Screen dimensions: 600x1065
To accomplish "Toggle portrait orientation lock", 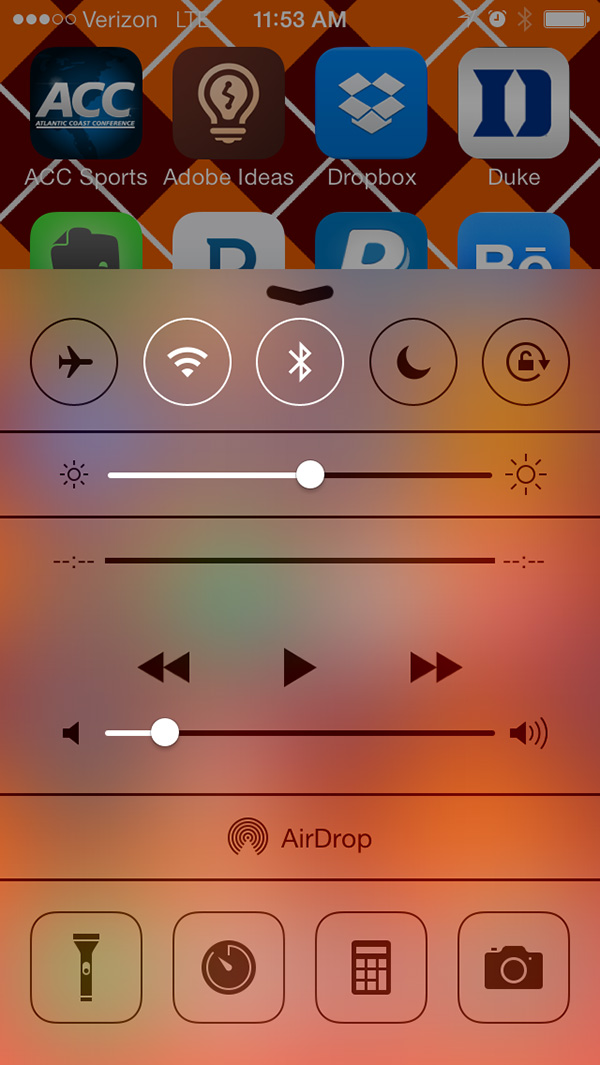I will [526, 362].
